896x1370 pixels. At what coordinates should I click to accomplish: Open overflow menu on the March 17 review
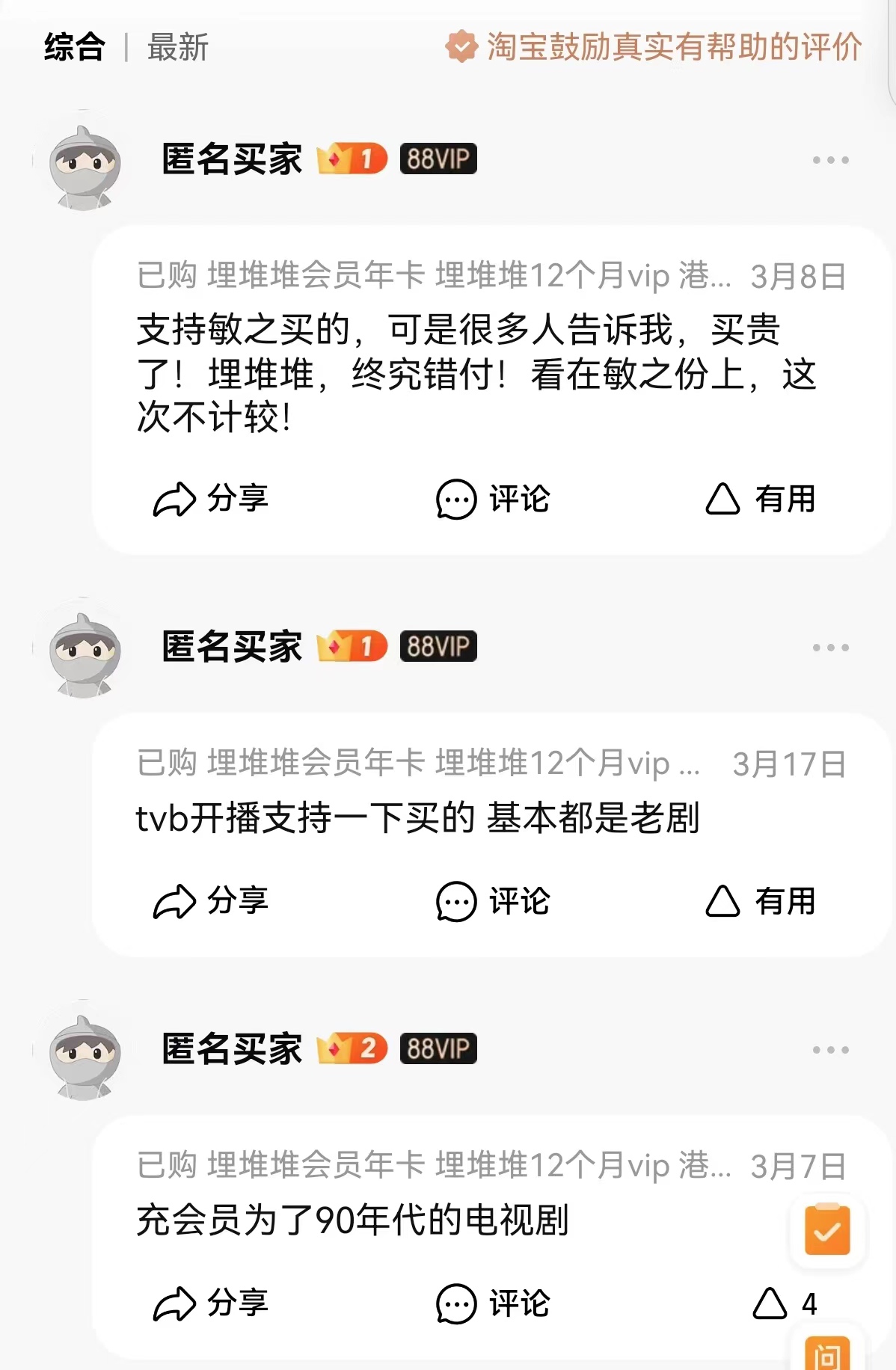tap(830, 648)
